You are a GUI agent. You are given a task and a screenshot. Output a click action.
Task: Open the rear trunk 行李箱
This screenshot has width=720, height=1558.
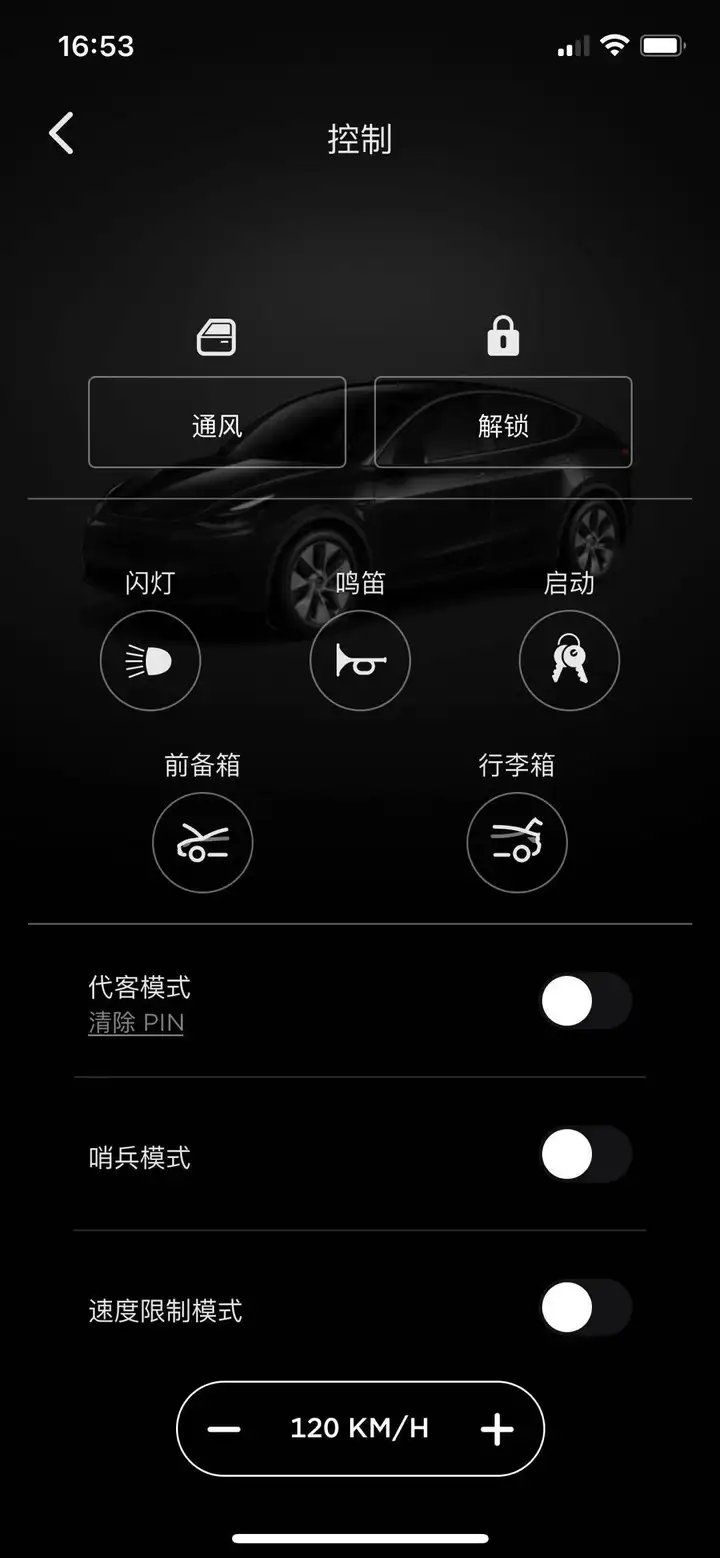point(517,843)
